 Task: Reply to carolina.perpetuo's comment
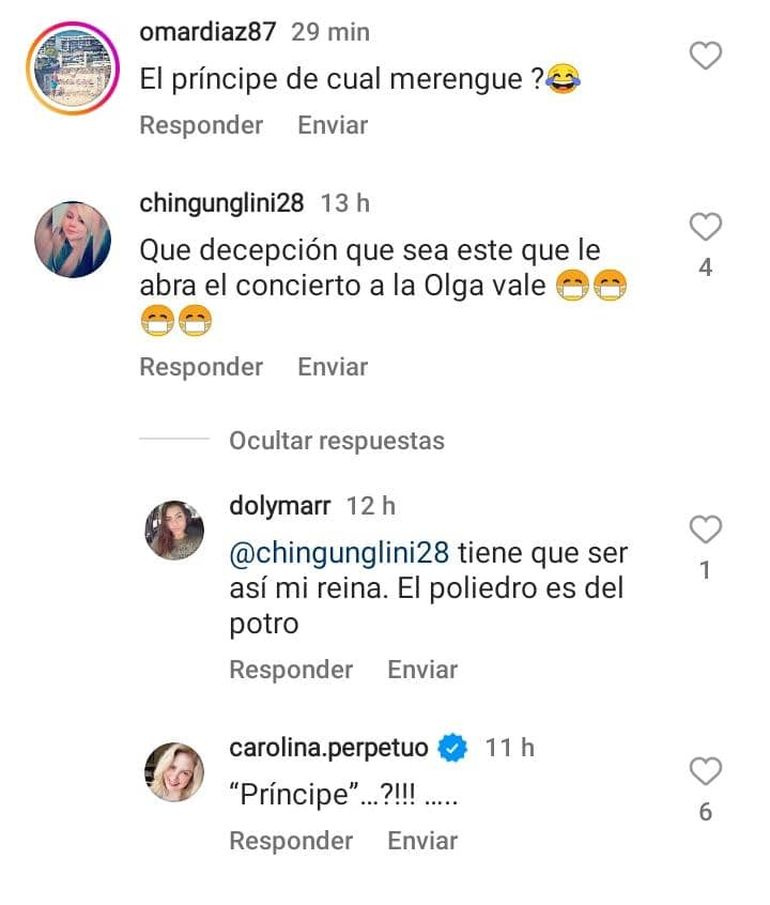click(291, 841)
